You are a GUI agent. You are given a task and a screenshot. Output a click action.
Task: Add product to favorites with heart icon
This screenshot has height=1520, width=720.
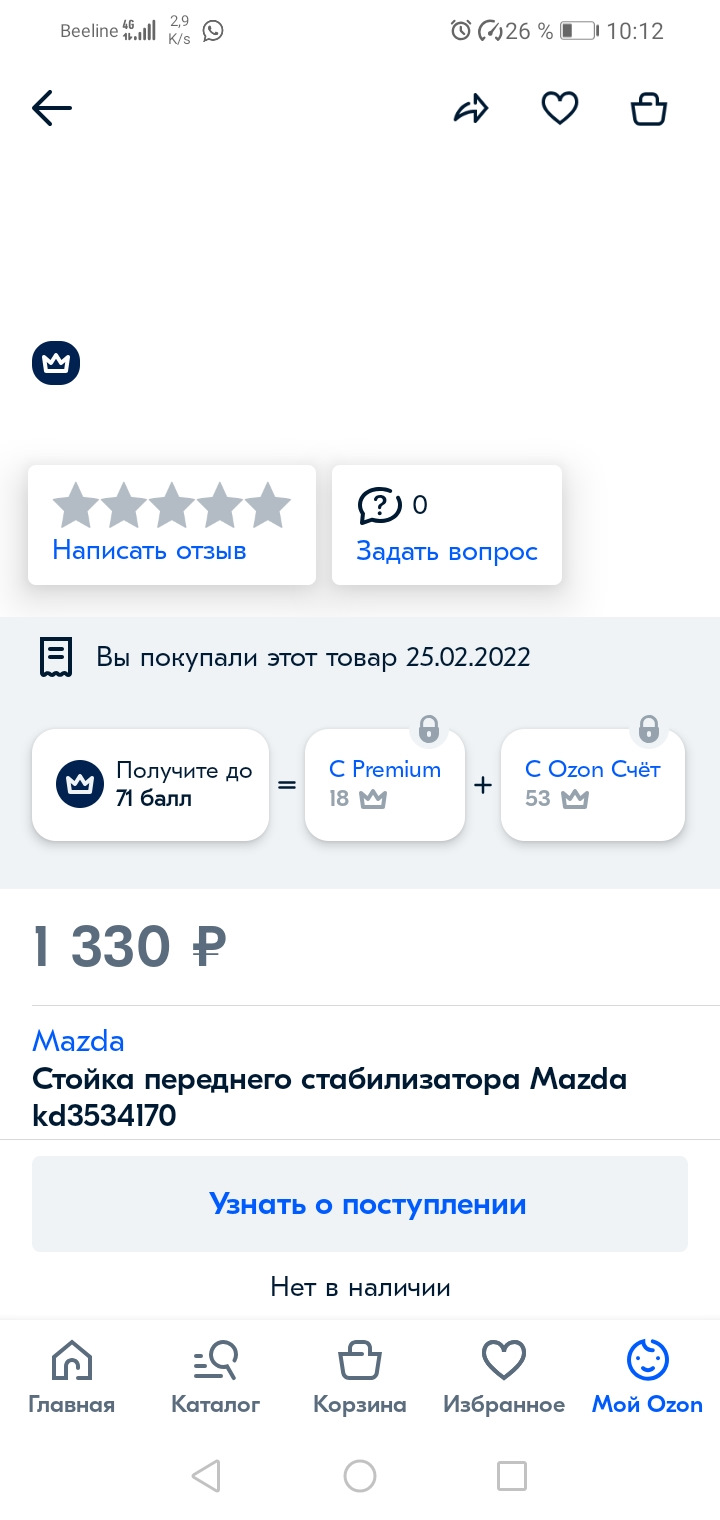560,108
